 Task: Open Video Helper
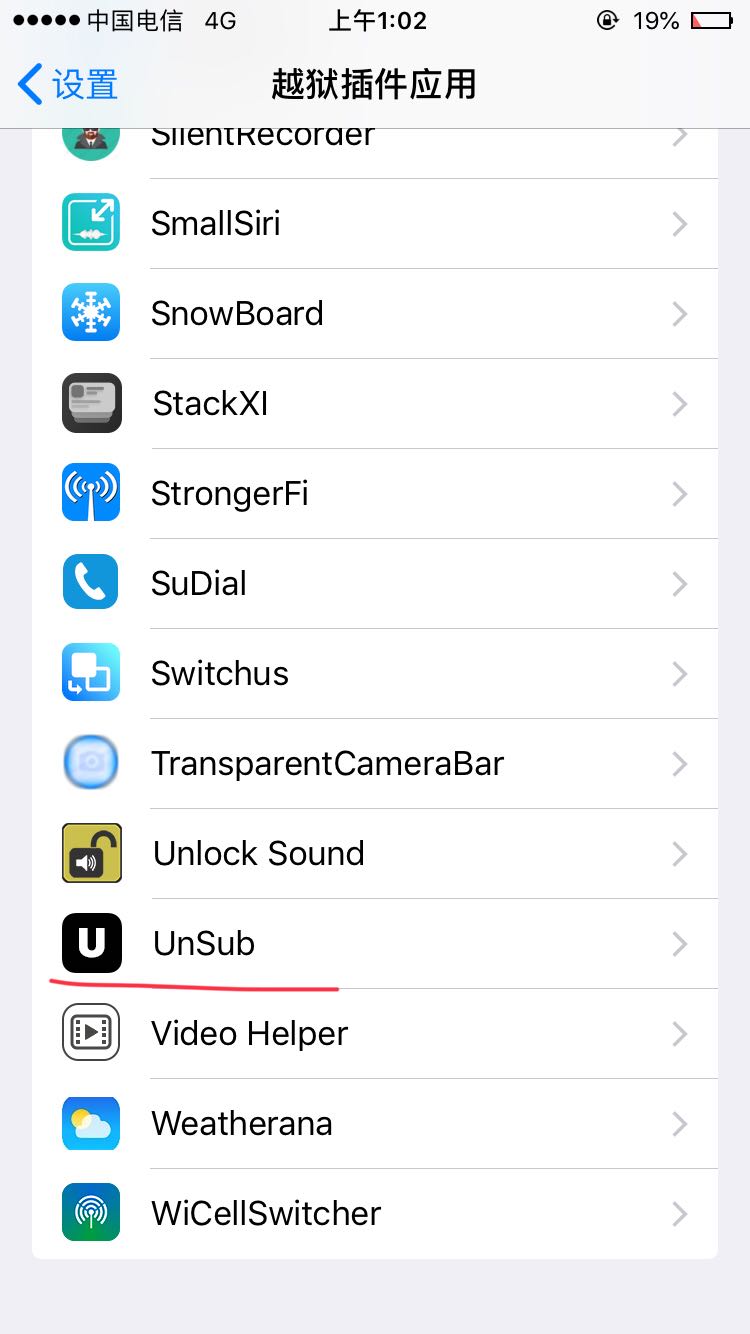coord(375,1034)
